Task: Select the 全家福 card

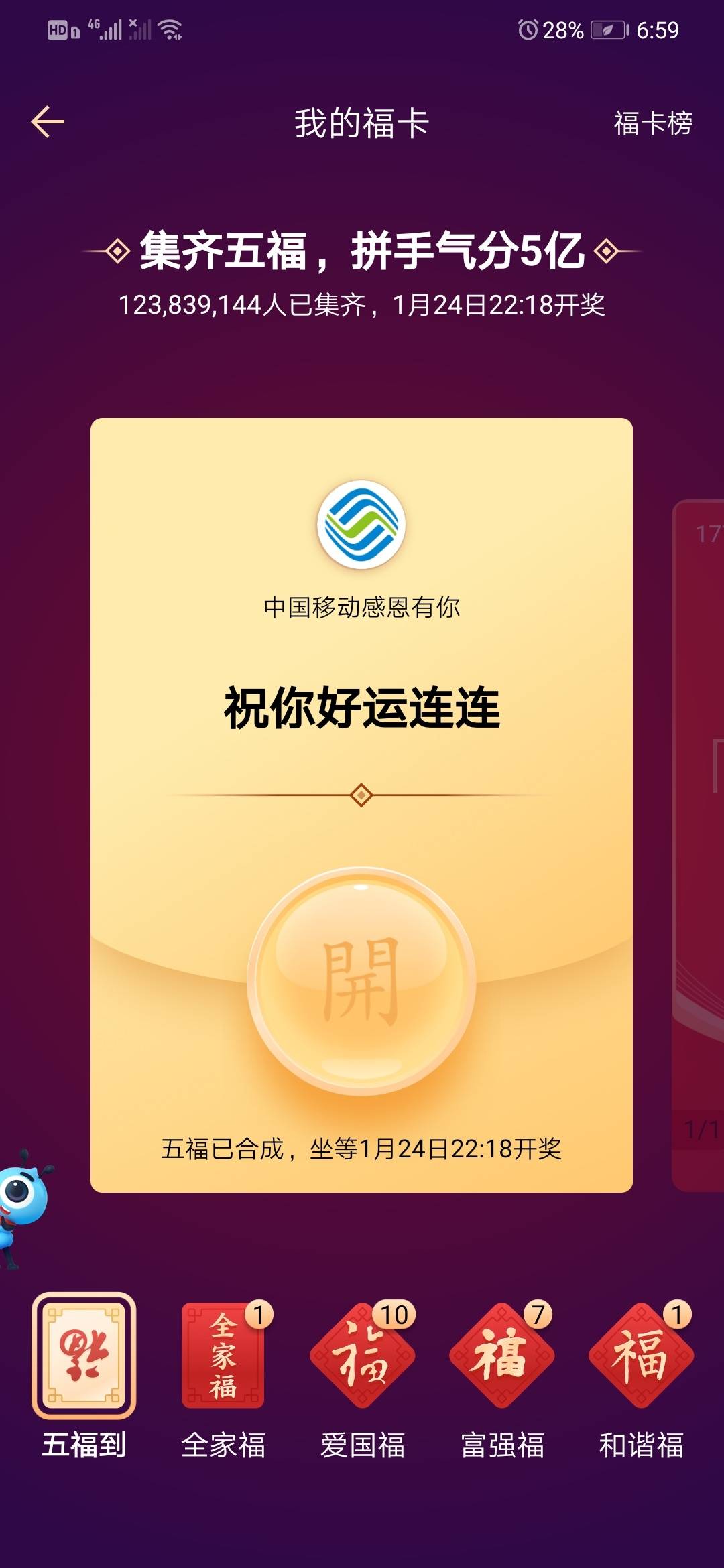Action: pos(223,1356)
